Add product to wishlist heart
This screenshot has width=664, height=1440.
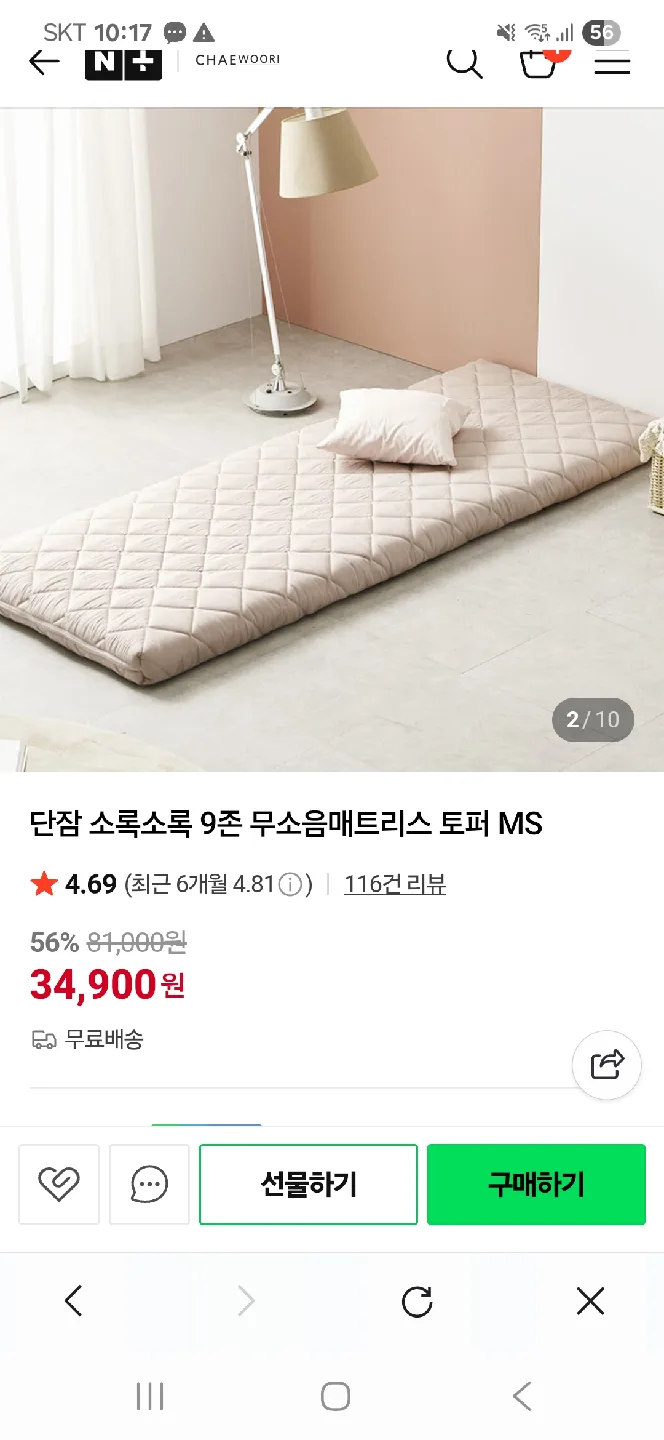coord(59,1185)
